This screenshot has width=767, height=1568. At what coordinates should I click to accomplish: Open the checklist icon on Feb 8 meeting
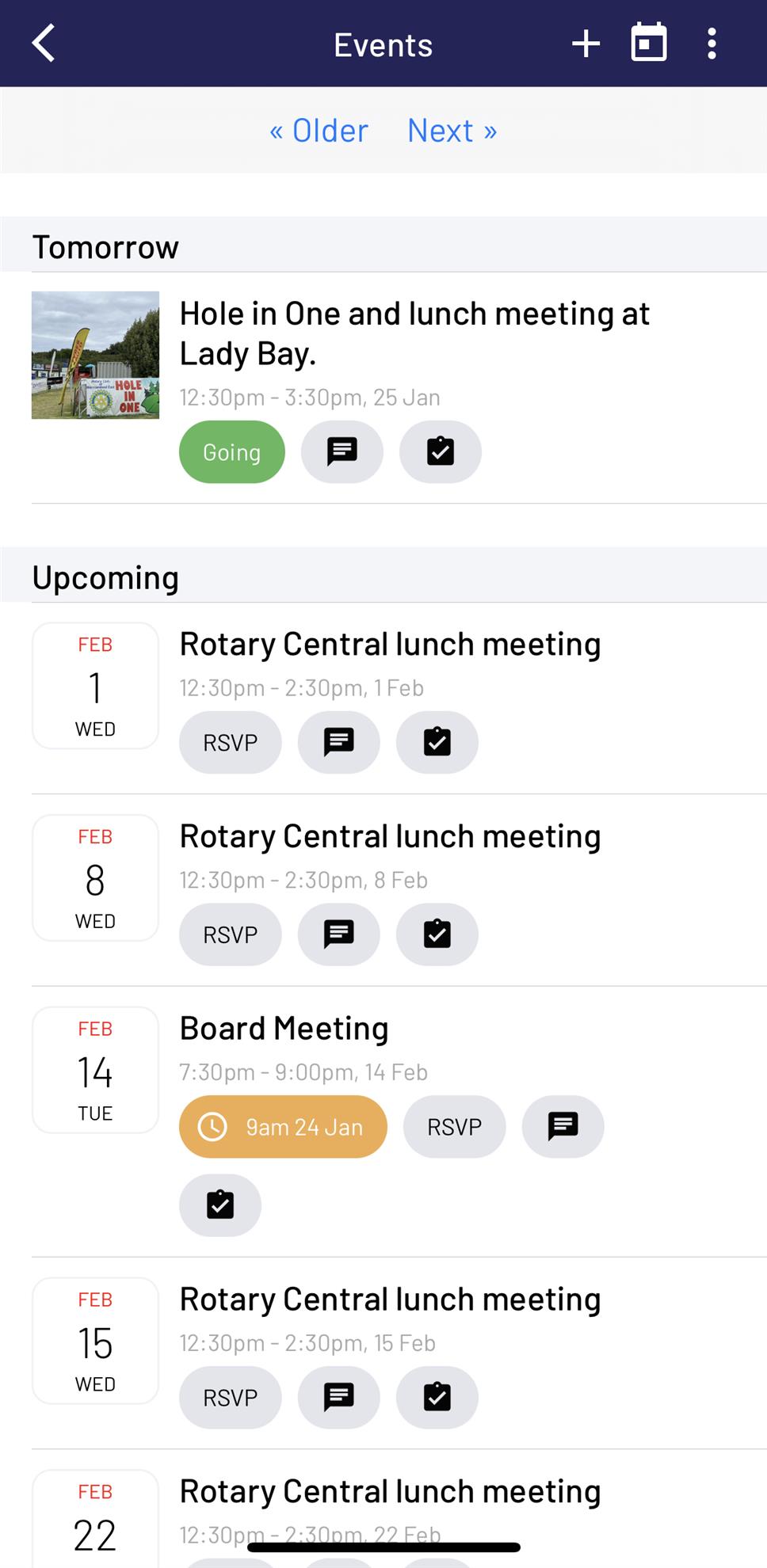(x=437, y=934)
